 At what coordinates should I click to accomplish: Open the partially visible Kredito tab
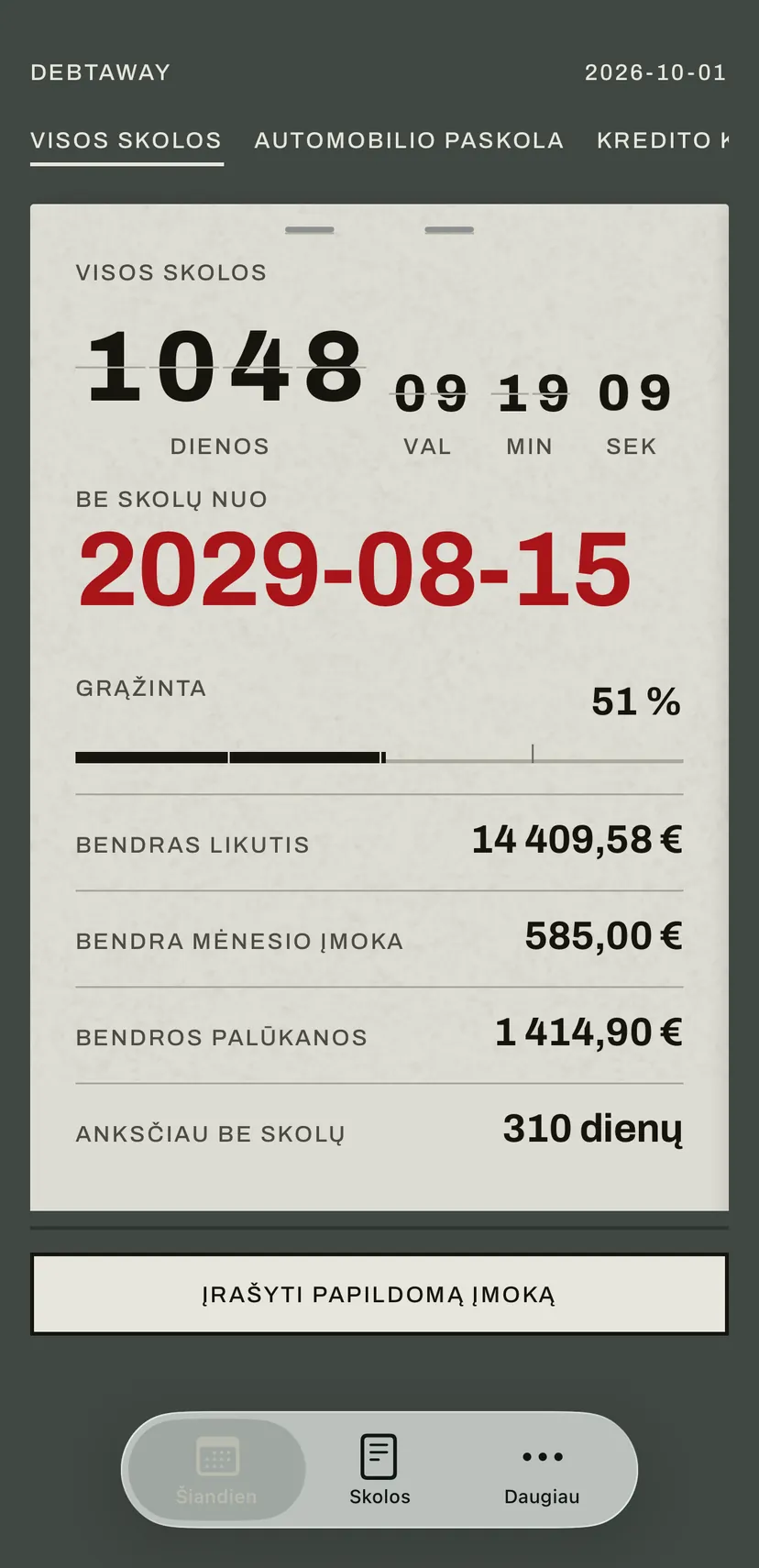pyautogui.click(x=663, y=140)
